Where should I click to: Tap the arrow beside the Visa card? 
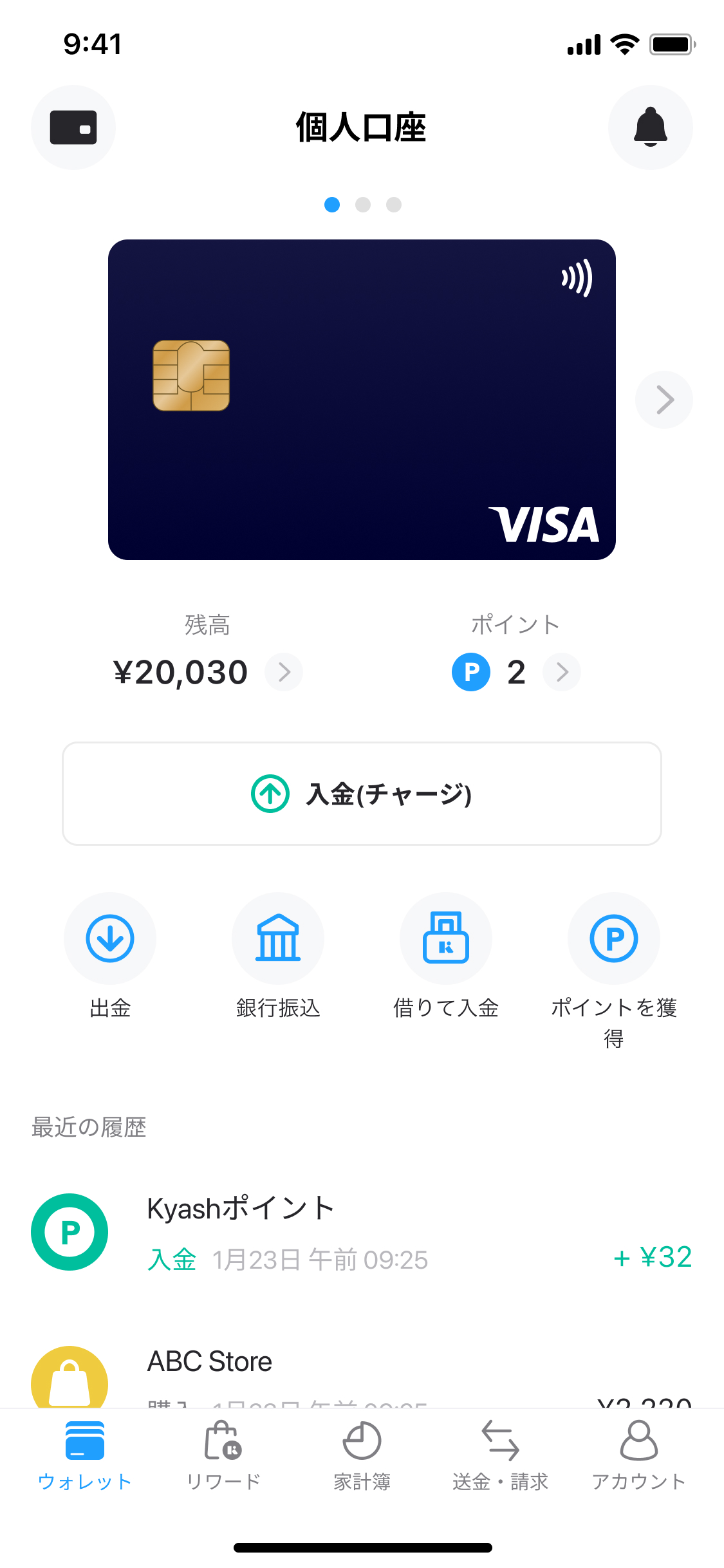click(x=664, y=400)
